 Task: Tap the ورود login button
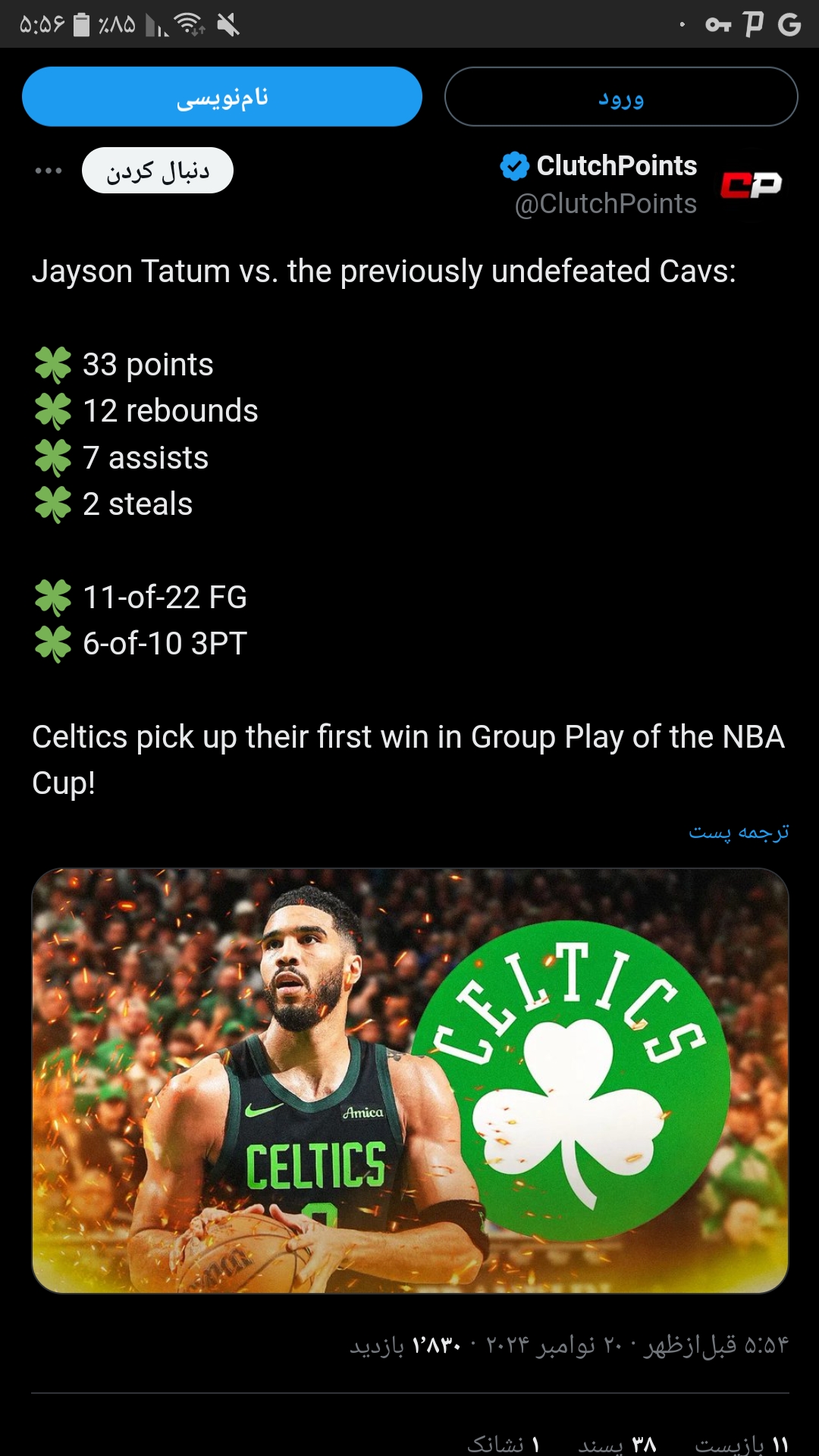pyautogui.click(x=621, y=97)
